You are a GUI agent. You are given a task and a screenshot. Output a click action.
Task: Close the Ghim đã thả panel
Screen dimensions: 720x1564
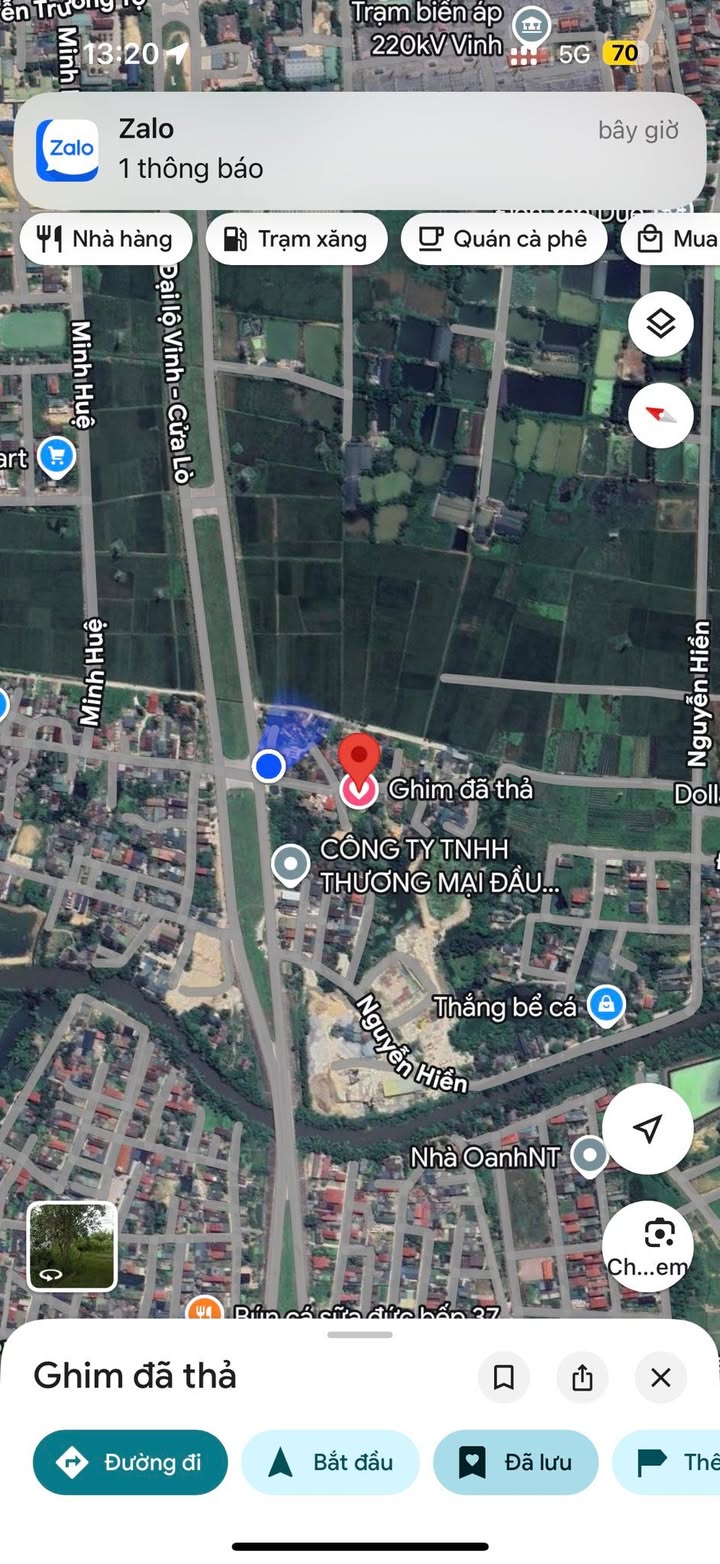661,1377
